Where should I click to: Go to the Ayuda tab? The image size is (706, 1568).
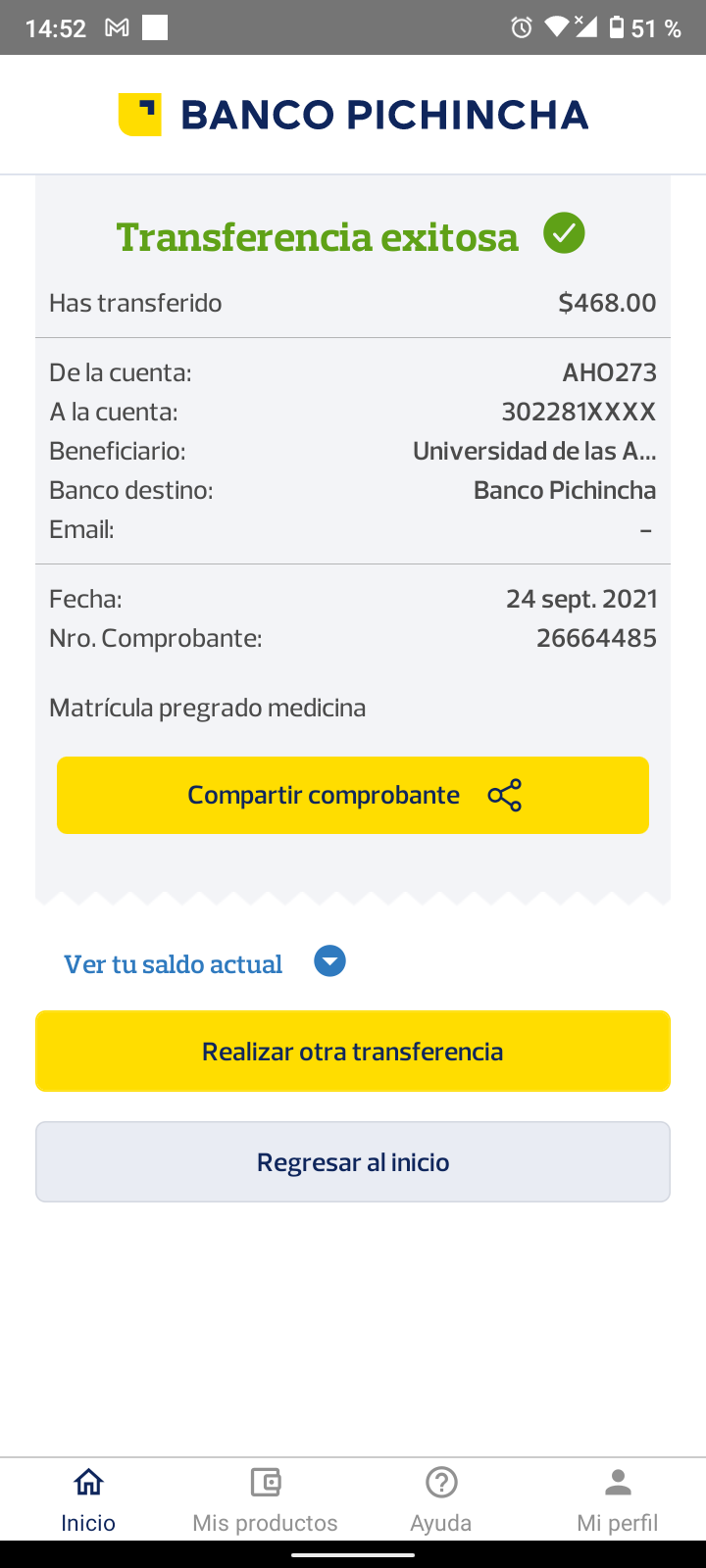(441, 1499)
